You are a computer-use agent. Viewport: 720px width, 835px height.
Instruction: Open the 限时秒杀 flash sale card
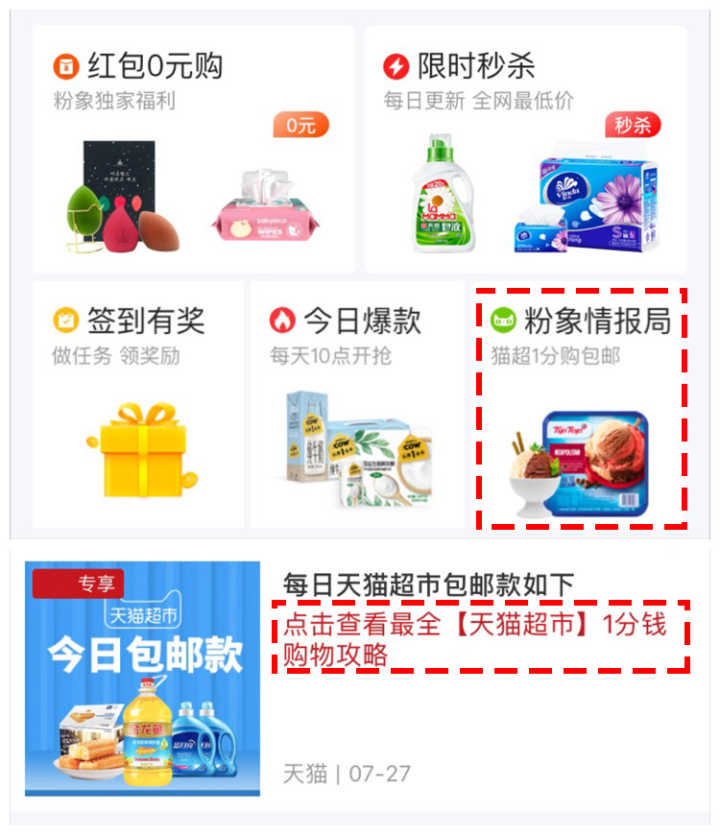click(525, 150)
